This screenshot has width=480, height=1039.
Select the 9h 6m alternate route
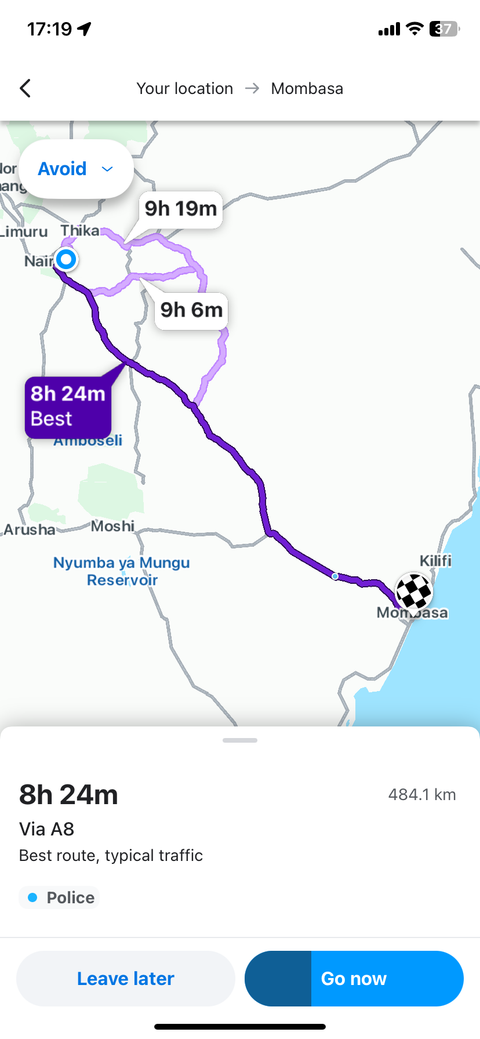(192, 309)
